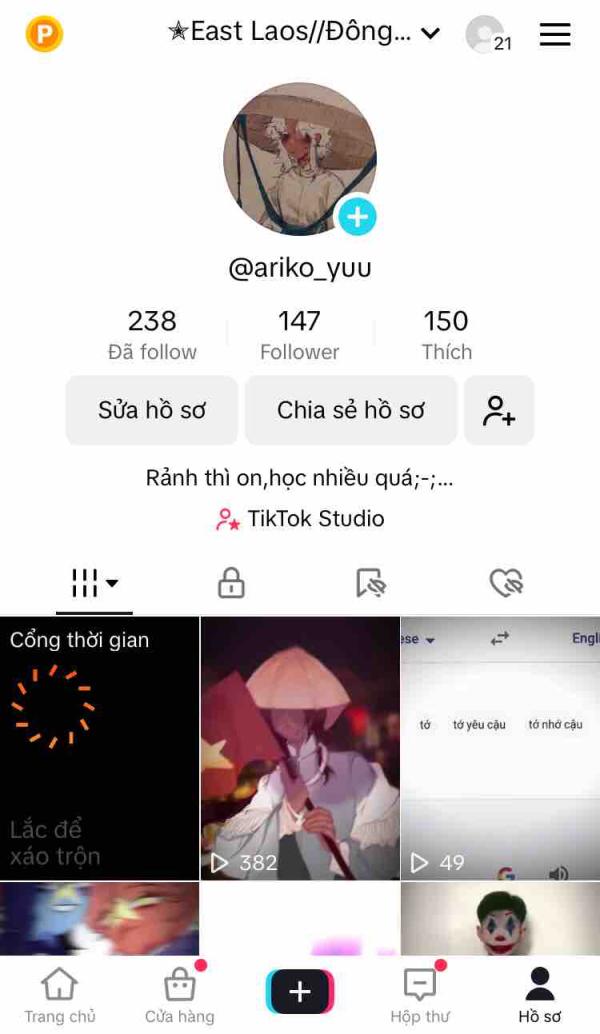
Task: Tap Chia sẻ hồ sơ button
Action: point(351,410)
